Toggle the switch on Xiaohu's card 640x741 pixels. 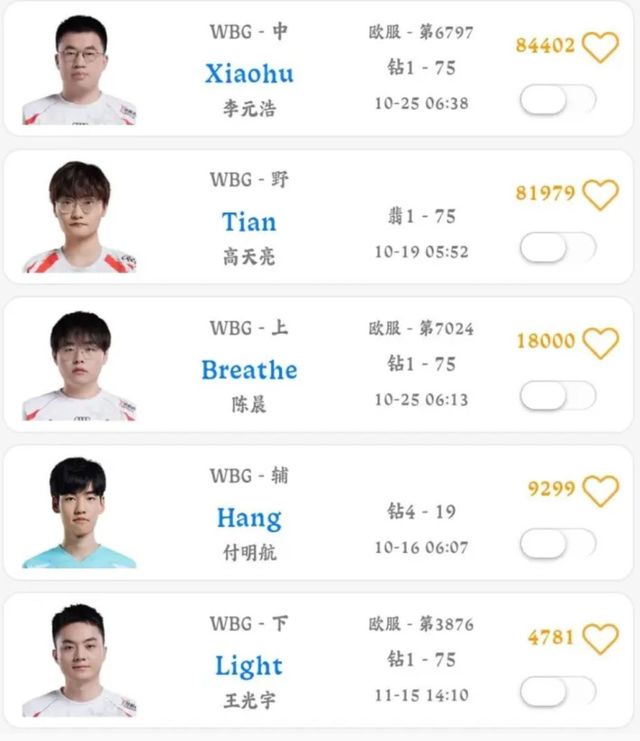[x=557, y=100]
